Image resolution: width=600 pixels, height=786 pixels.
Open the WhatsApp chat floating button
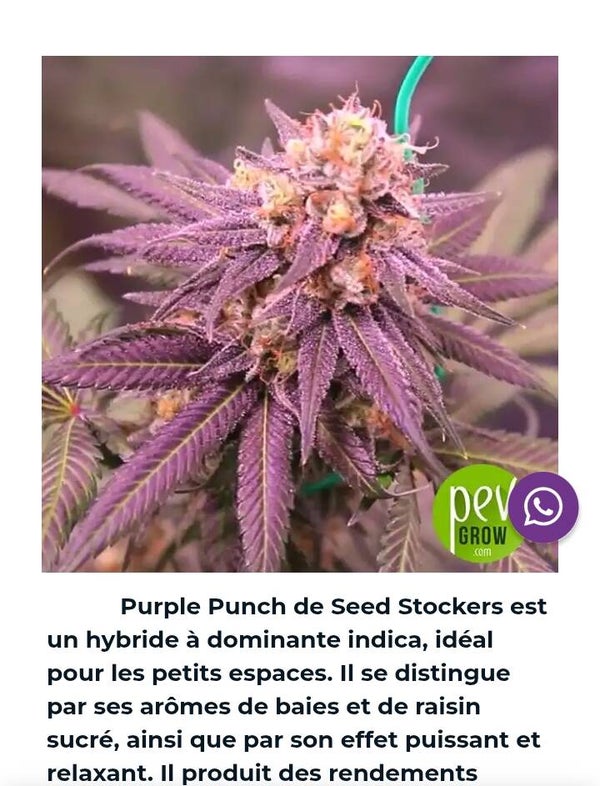pos(543,507)
